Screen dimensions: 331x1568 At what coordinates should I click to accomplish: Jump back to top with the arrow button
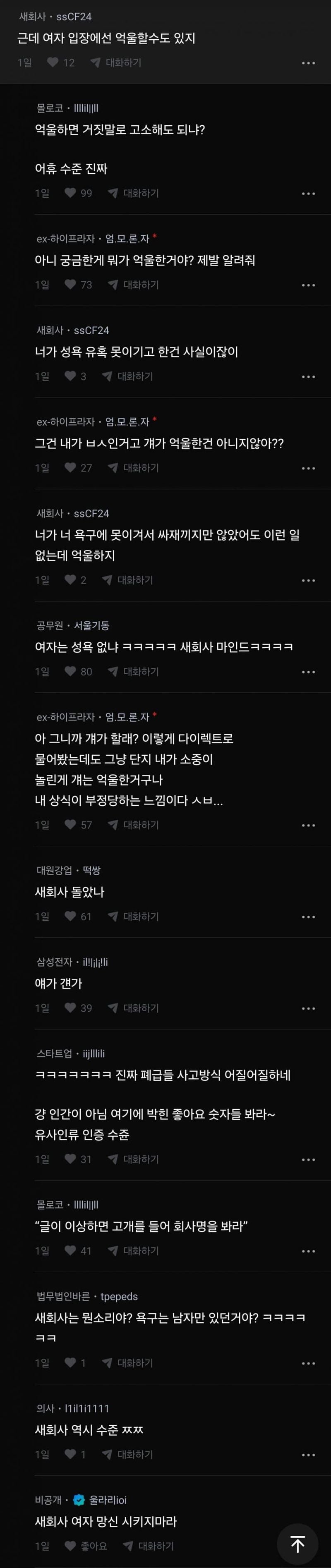(x=297, y=1544)
